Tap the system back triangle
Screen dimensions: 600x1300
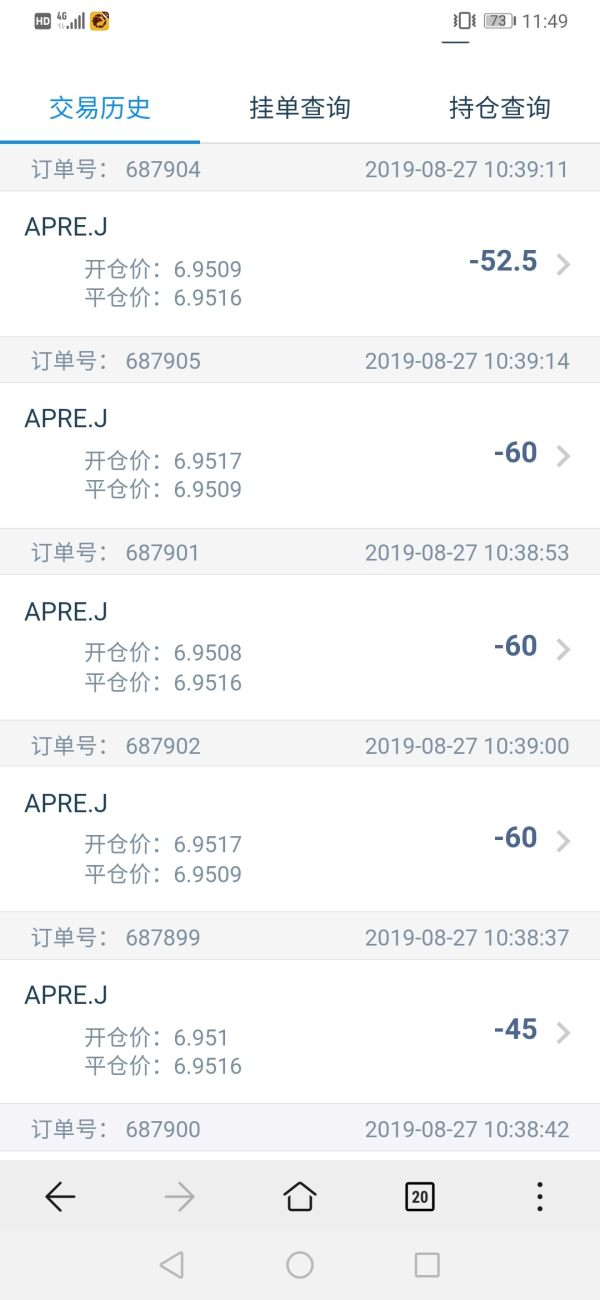coord(172,1265)
